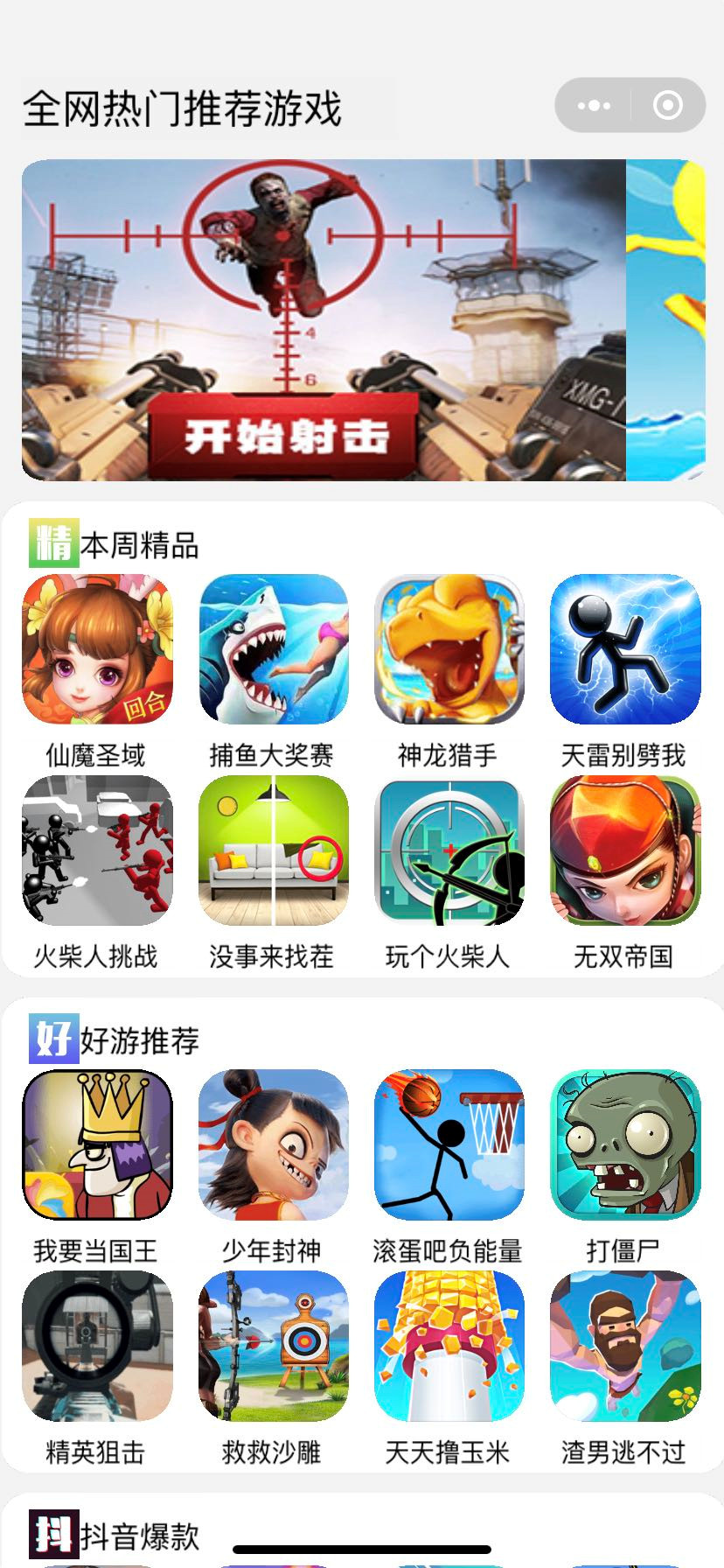The height and width of the screenshot is (1568, 724).
Task: Close the mini program with the circle button
Action: click(x=667, y=106)
